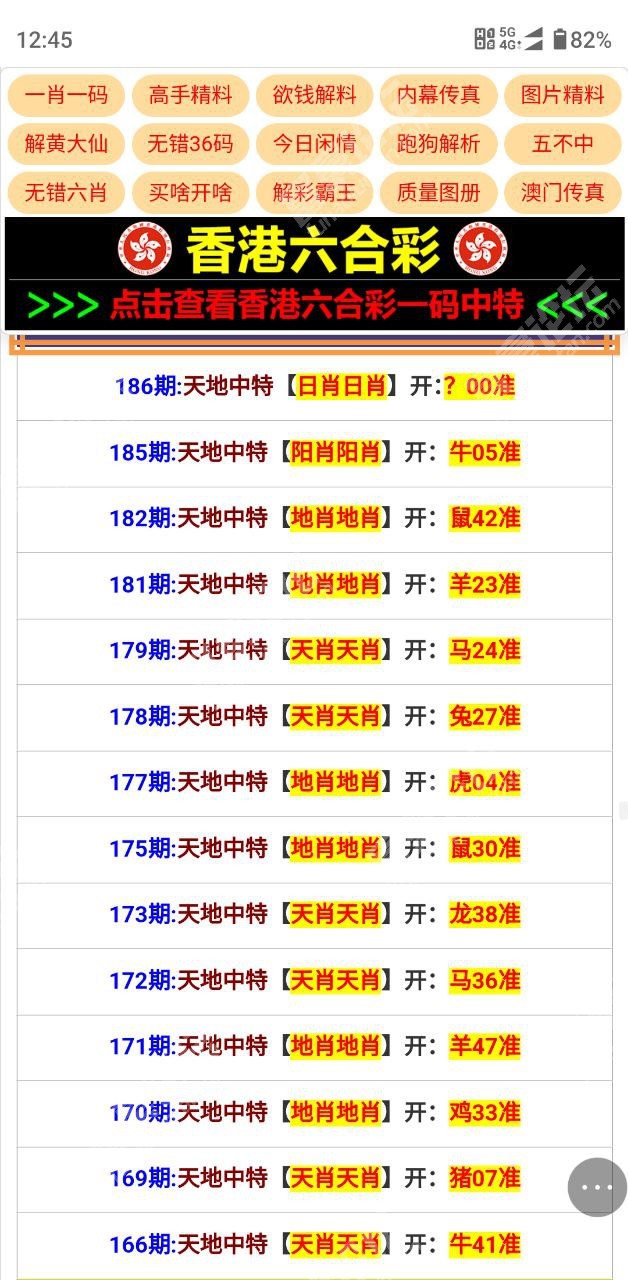Open 今日闲情 chip

[x=314, y=144]
